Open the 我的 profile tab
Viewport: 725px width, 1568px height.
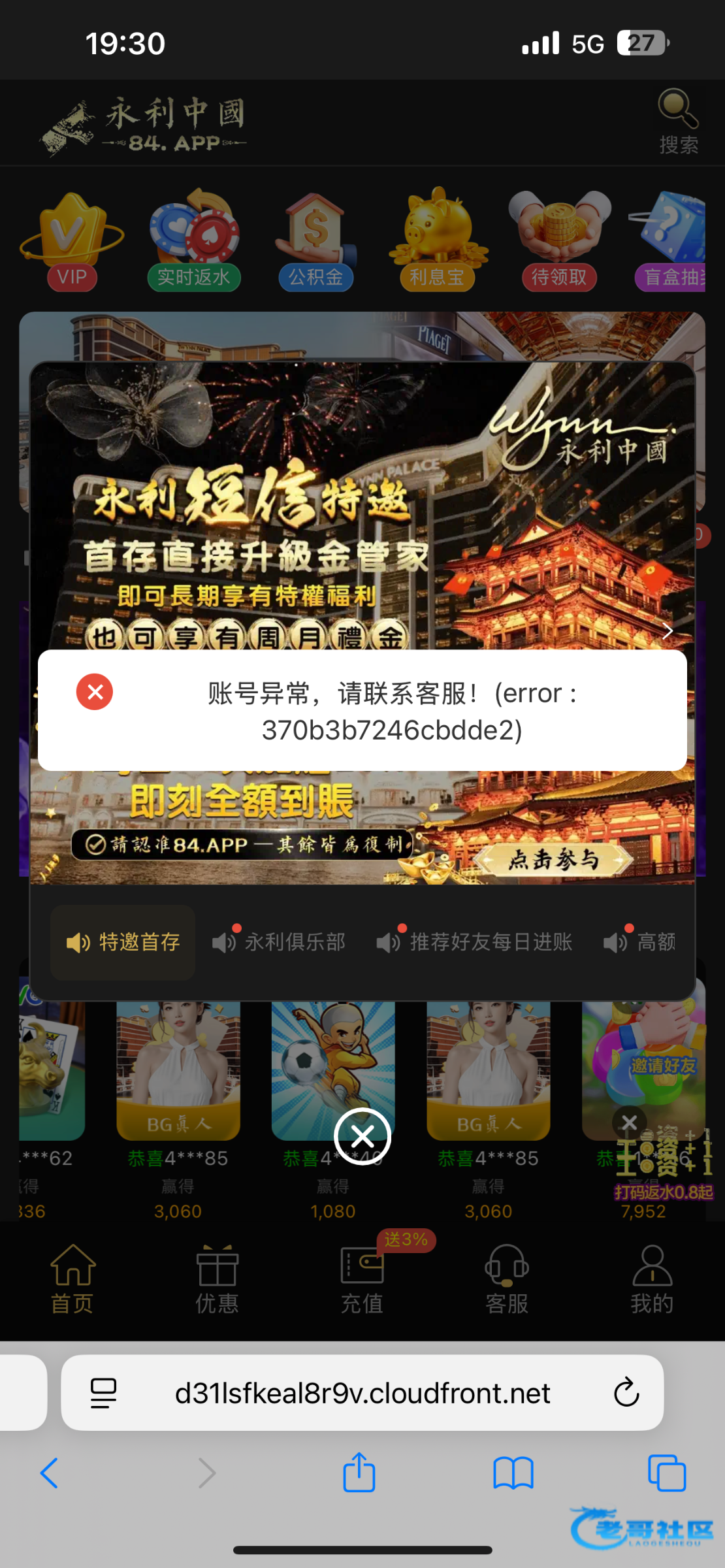point(652,1279)
